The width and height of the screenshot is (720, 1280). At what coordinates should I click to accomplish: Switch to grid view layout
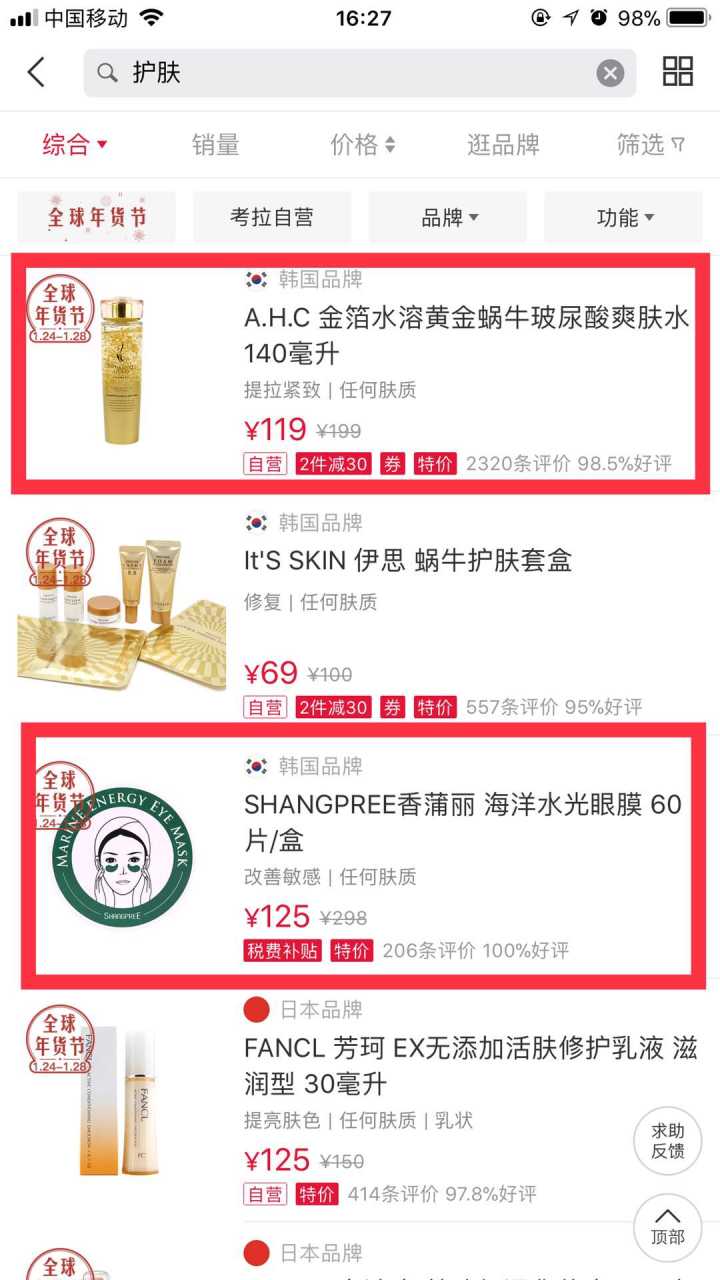click(678, 72)
